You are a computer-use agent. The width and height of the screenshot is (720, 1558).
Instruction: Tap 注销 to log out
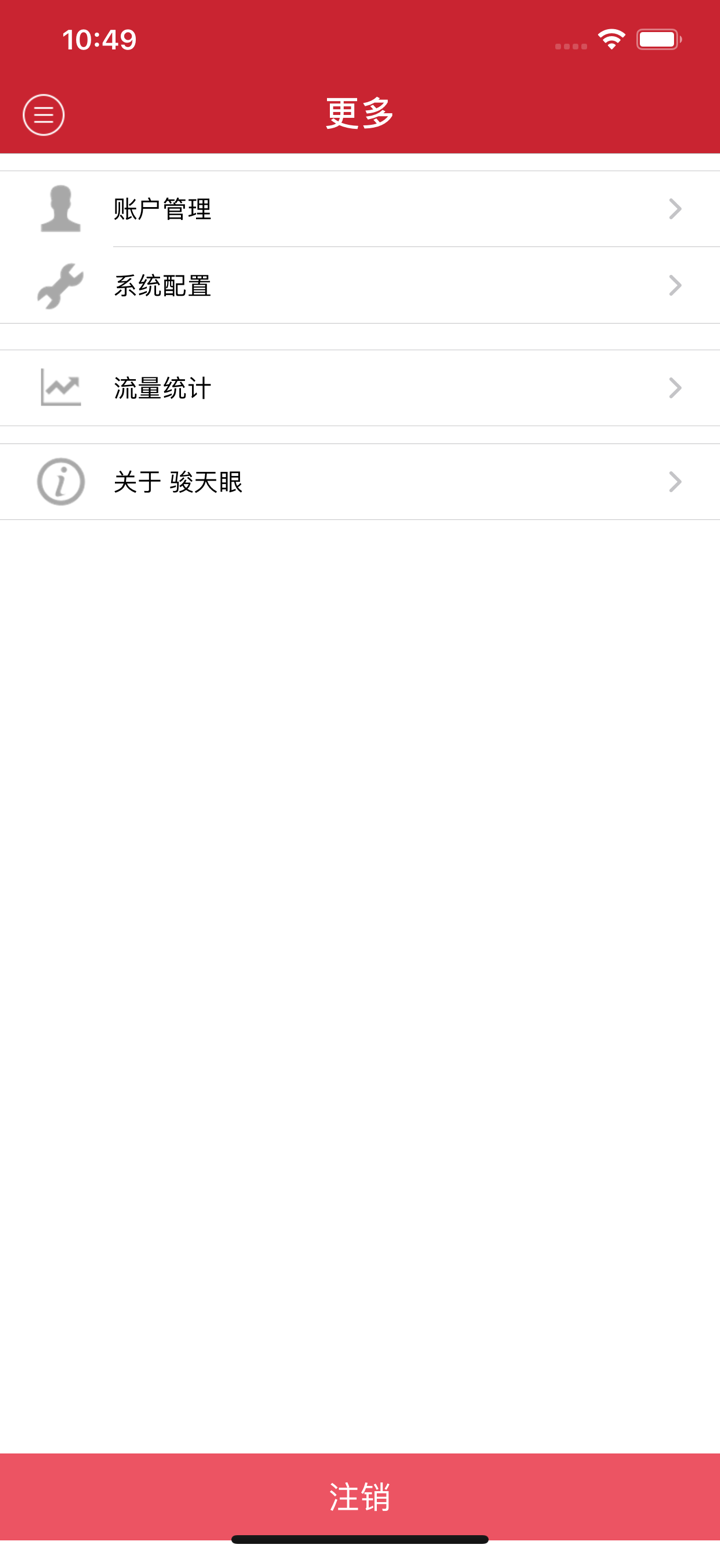pos(360,1497)
